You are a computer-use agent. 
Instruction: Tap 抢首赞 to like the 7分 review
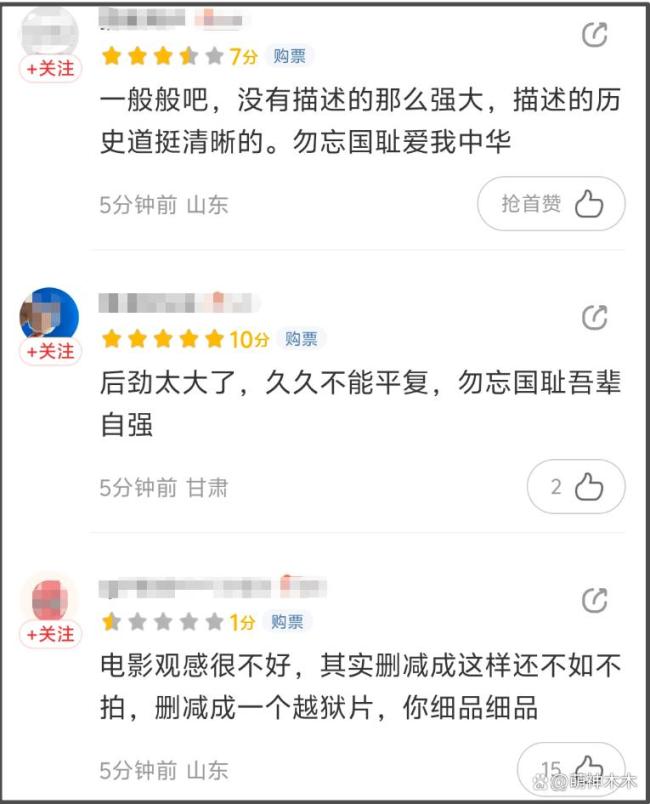(x=551, y=204)
